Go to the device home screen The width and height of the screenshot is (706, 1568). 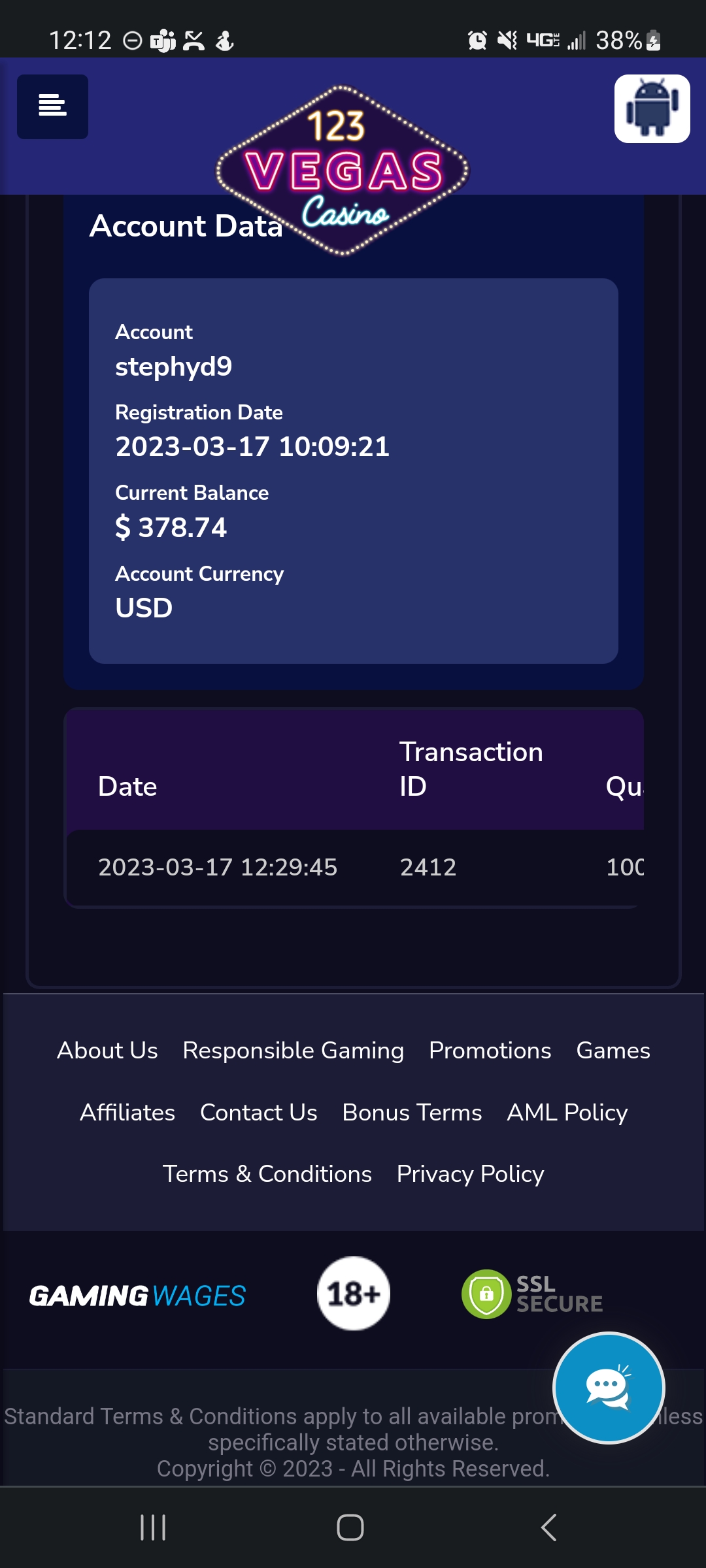350,1527
